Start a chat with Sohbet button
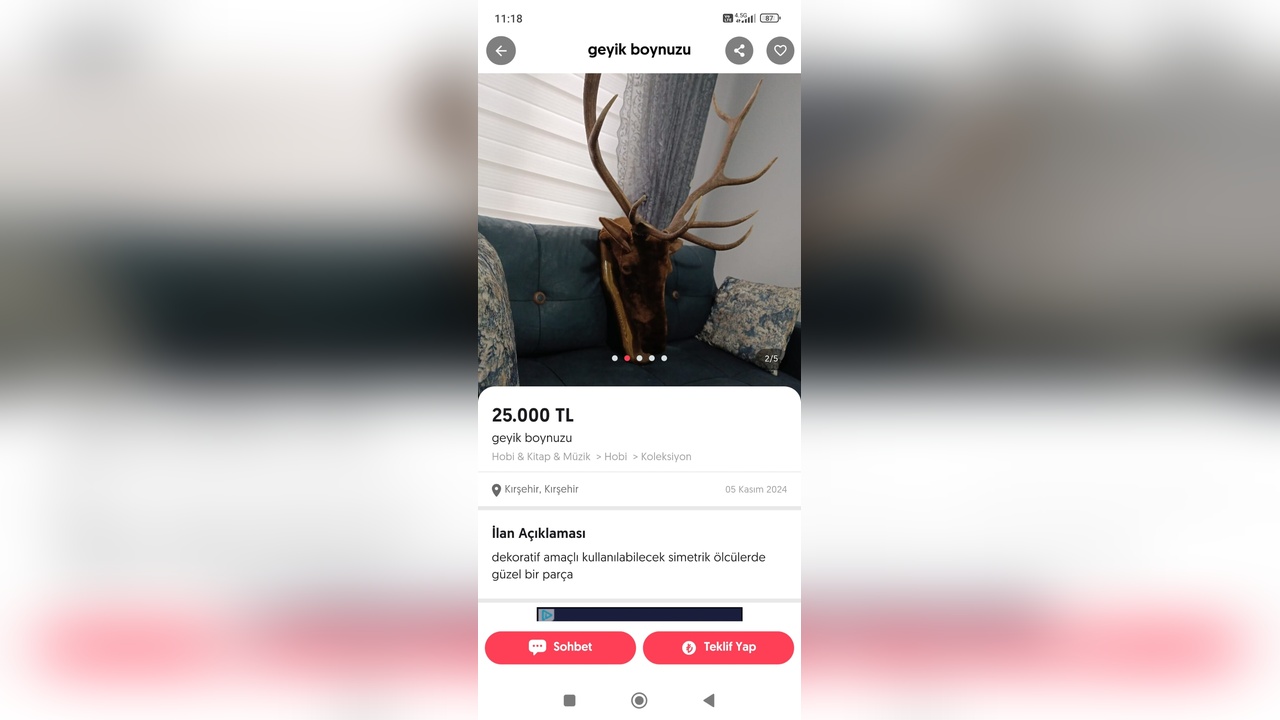The width and height of the screenshot is (1280, 720). click(560, 647)
